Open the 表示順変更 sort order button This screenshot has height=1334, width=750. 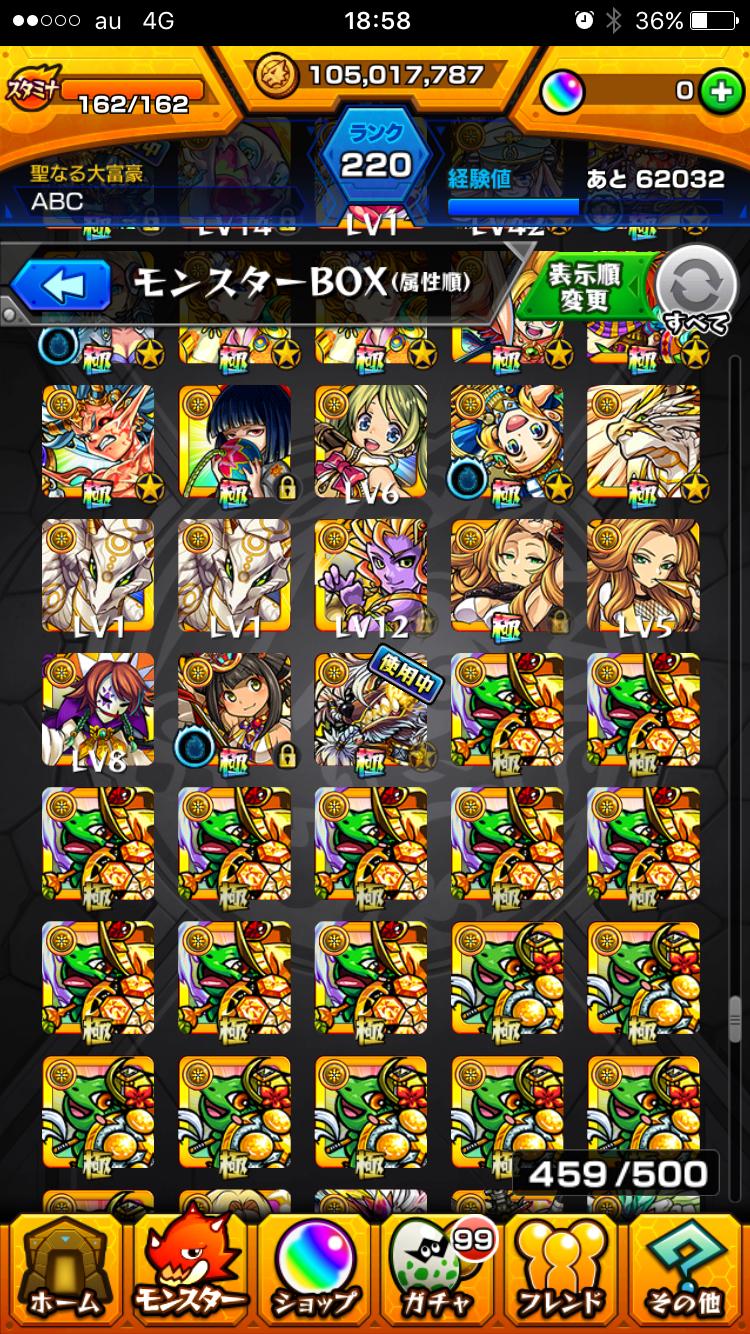(586, 287)
